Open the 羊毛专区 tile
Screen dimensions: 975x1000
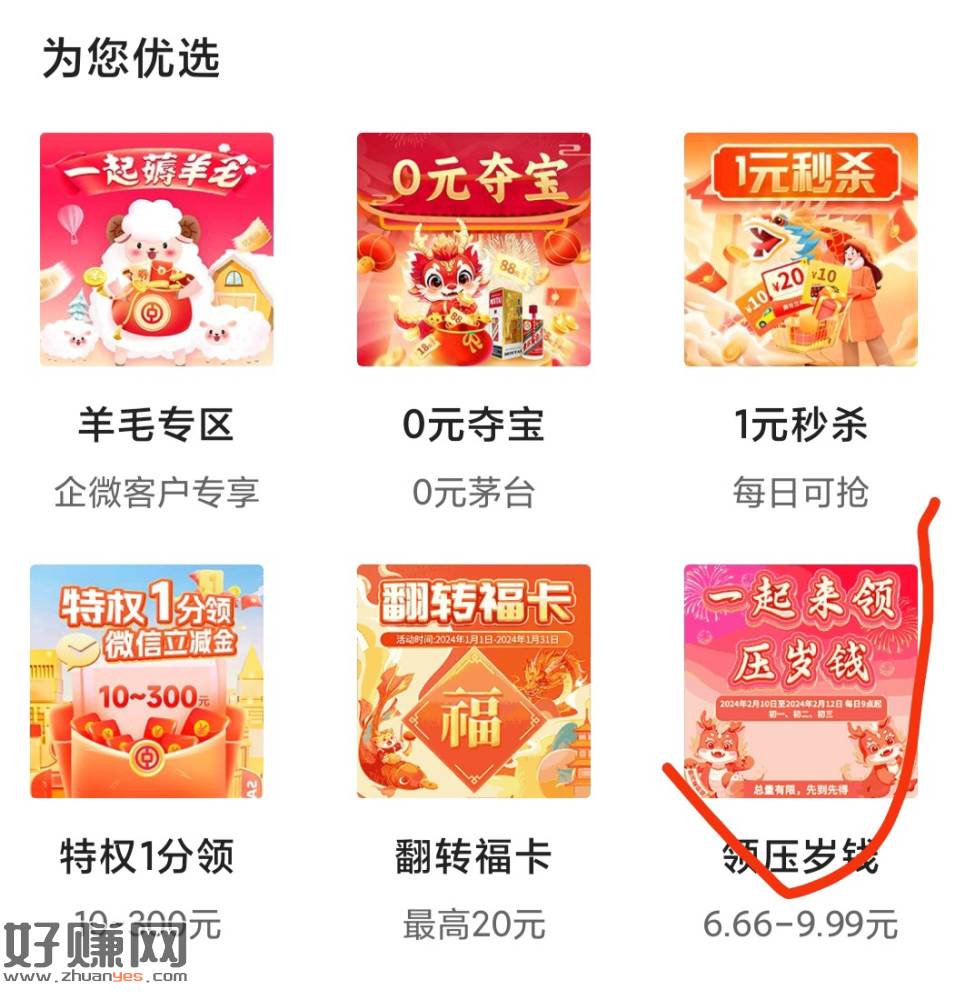pyautogui.click(x=157, y=250)
